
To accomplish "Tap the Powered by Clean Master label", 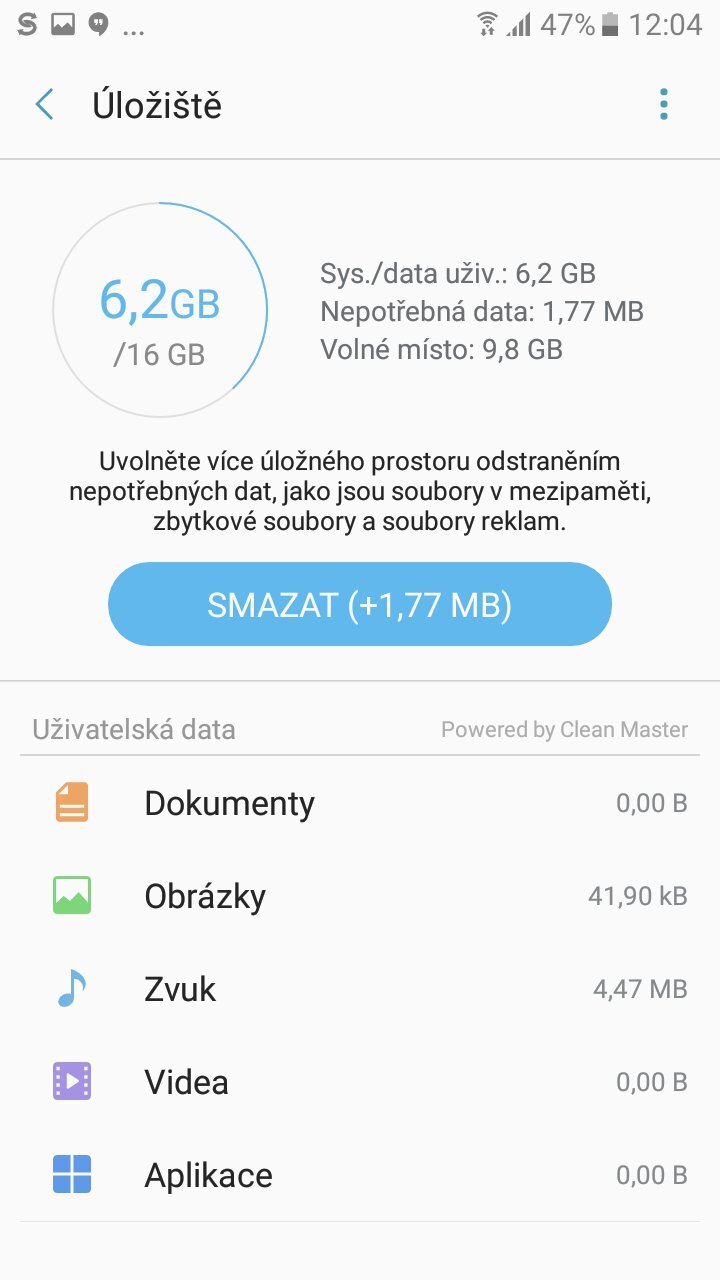I will coord(565,729).
